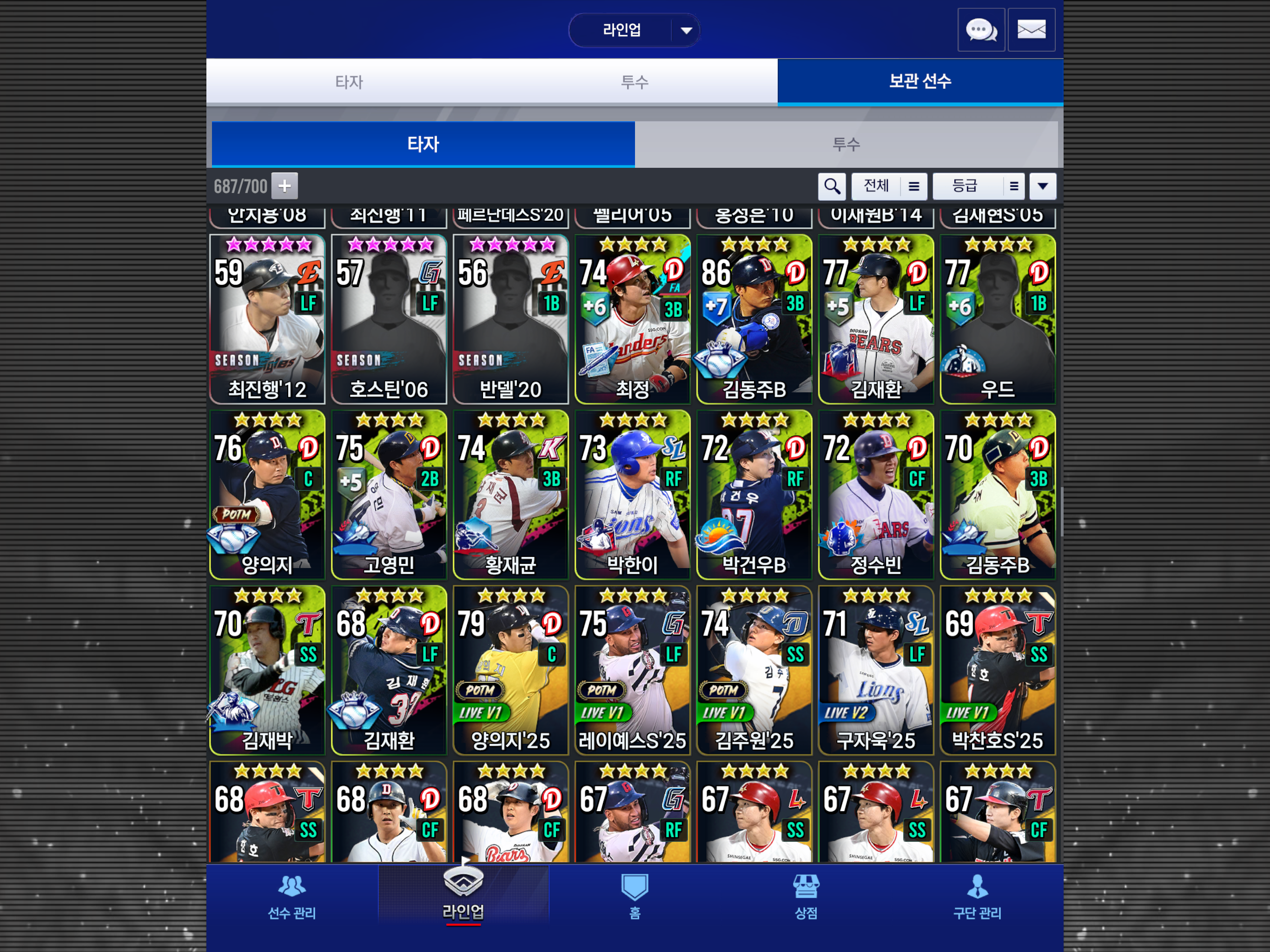
Task: Open the 라인업 dropdown at top
Action: [x=634, y=30]
